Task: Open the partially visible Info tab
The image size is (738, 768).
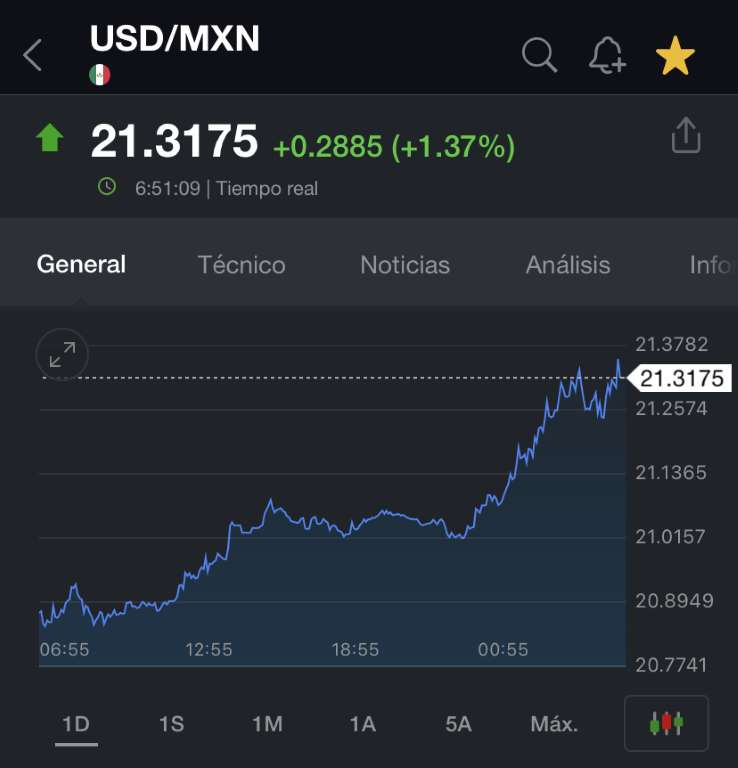Action: [711, 265]
